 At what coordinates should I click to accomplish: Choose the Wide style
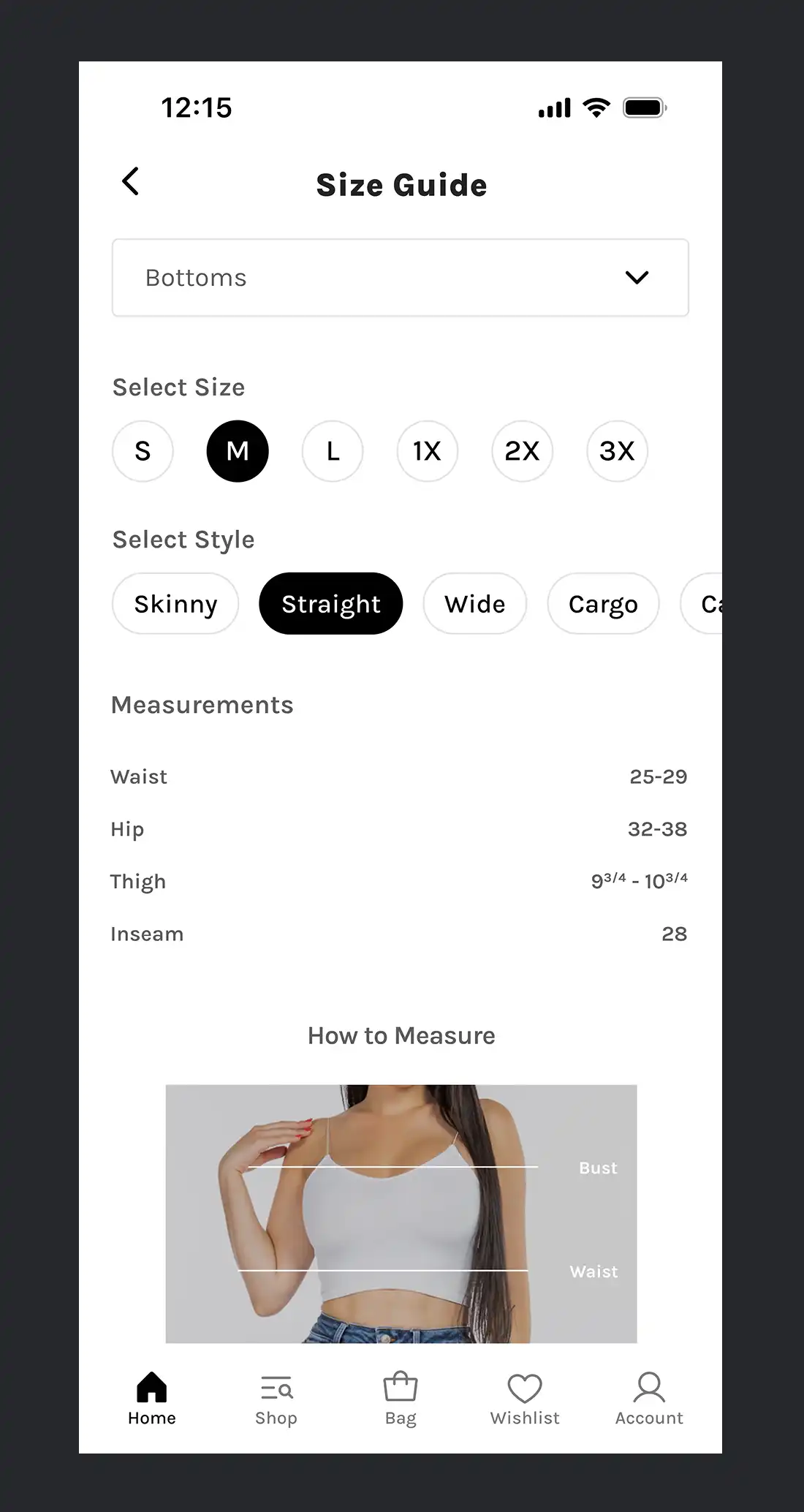click(x=475, y=604)
